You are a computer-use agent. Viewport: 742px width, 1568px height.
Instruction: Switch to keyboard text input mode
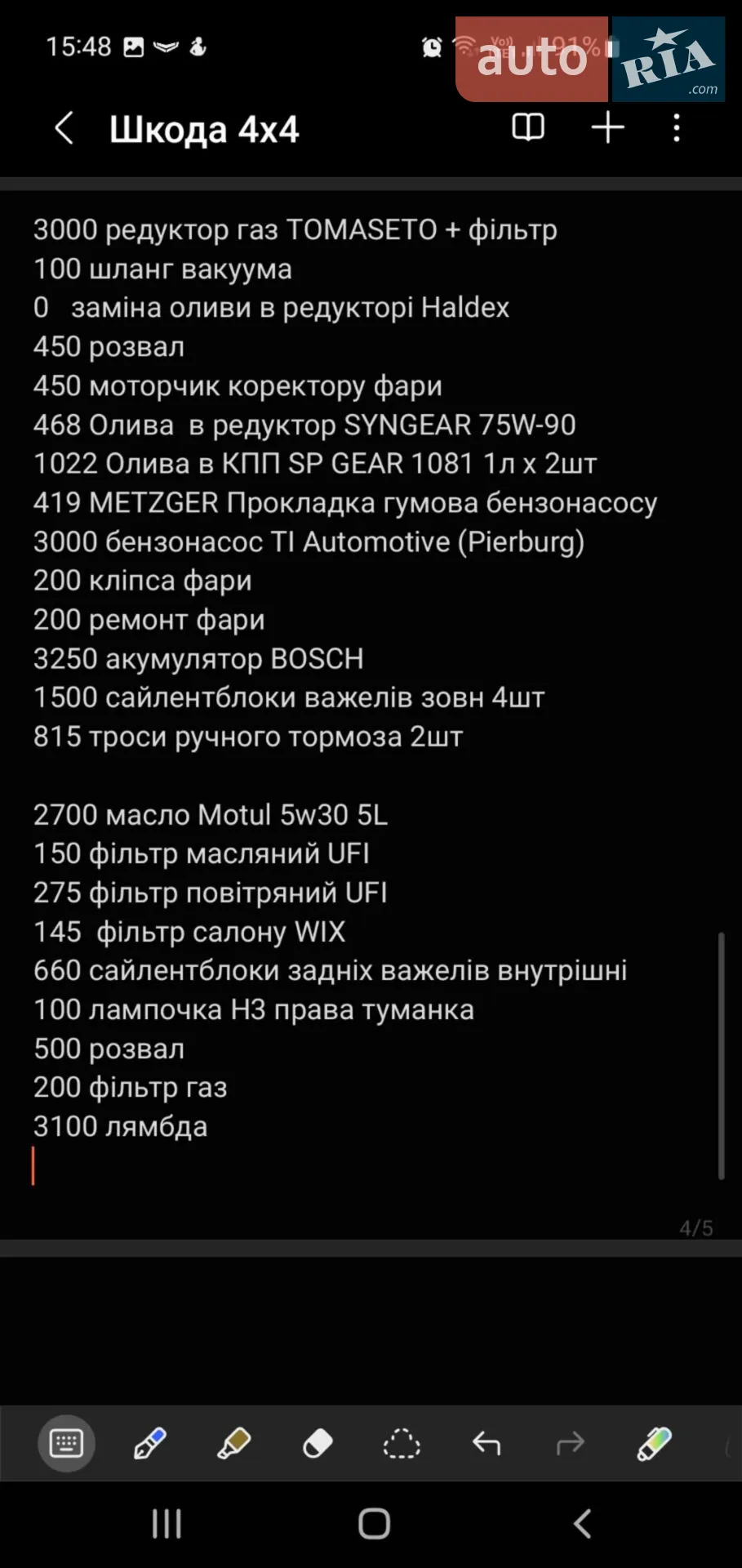(x=66, y=1443)
